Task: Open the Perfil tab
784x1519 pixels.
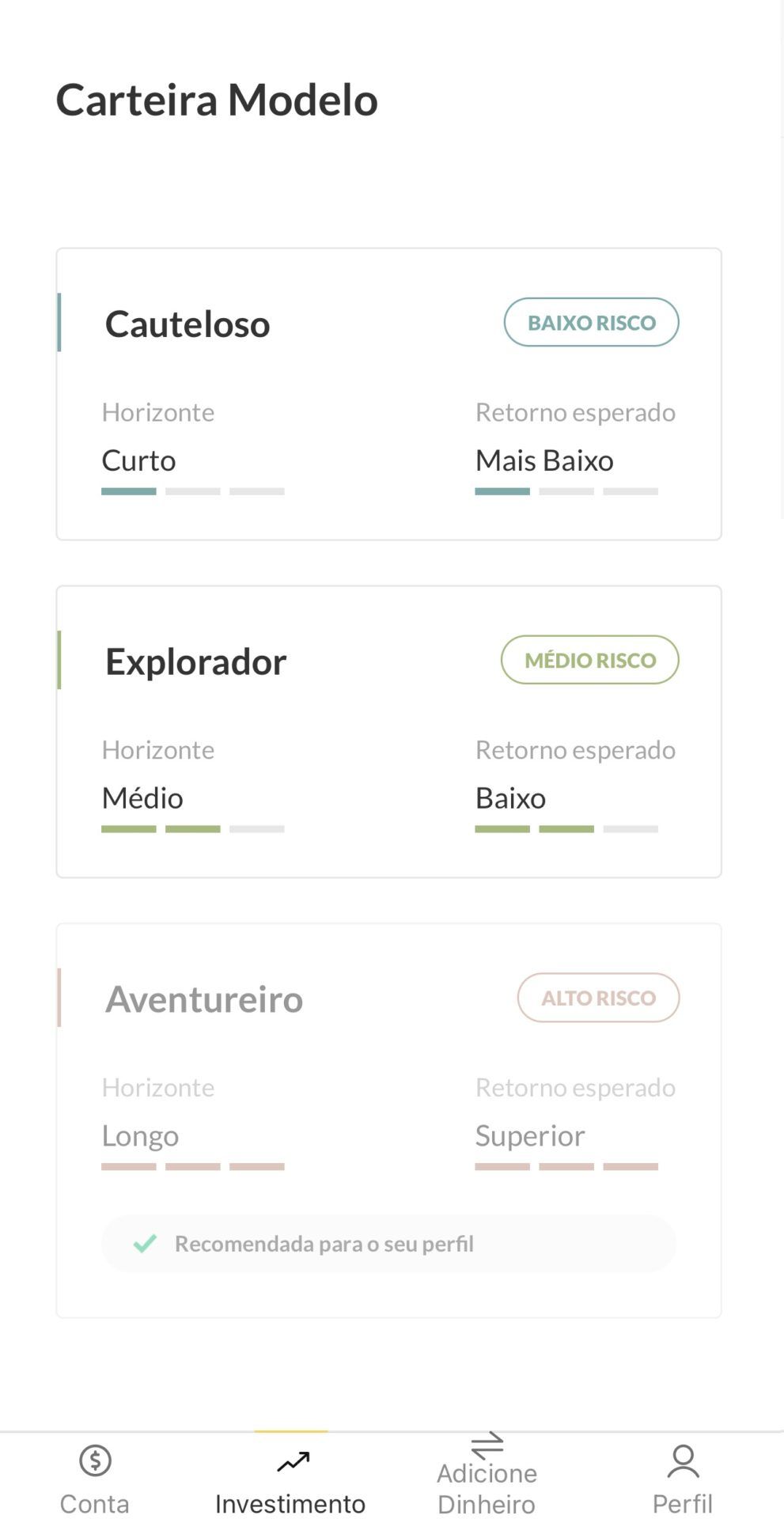Action: (683, 1478)
